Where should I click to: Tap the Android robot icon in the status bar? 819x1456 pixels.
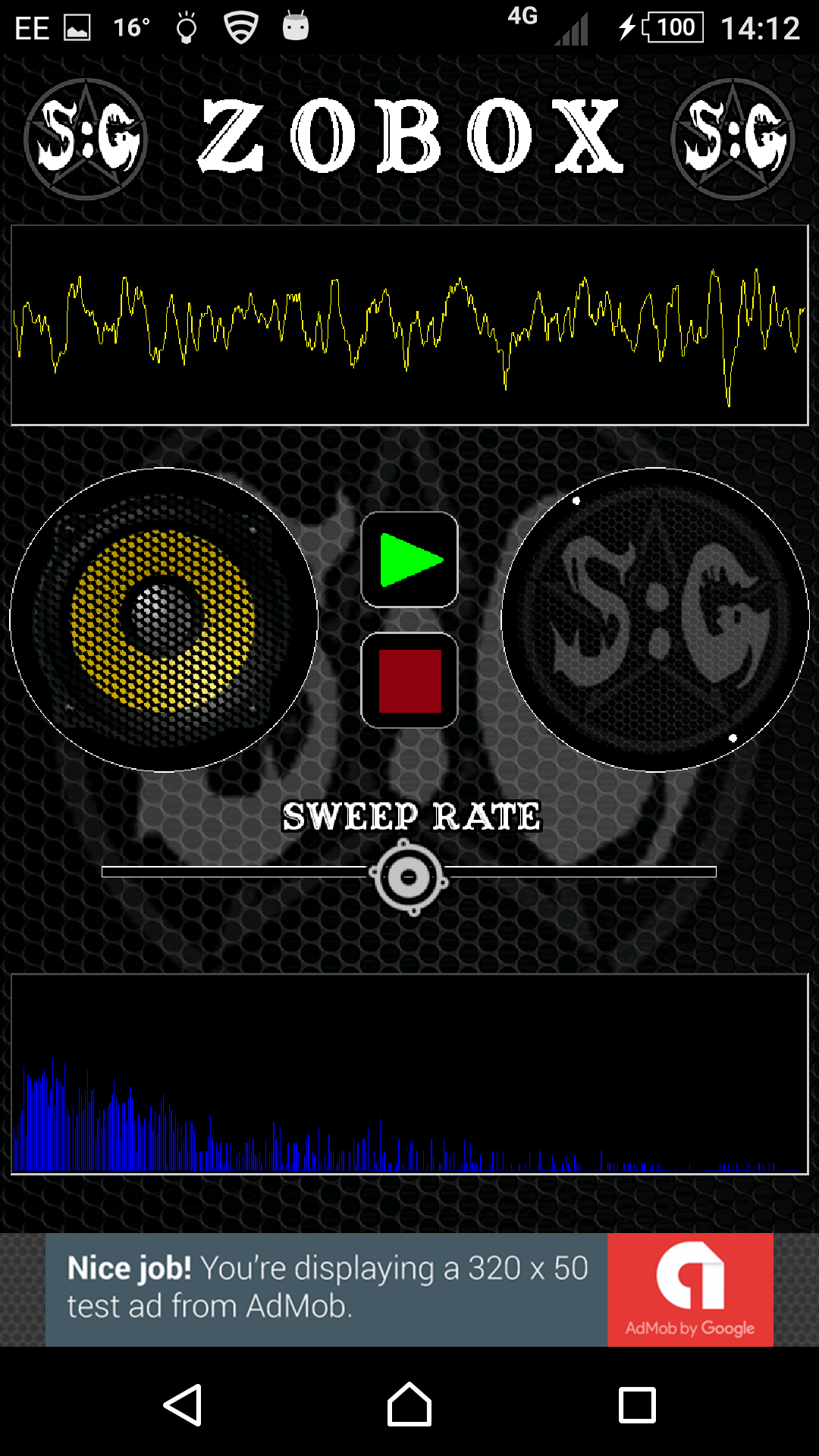point(294,27)
